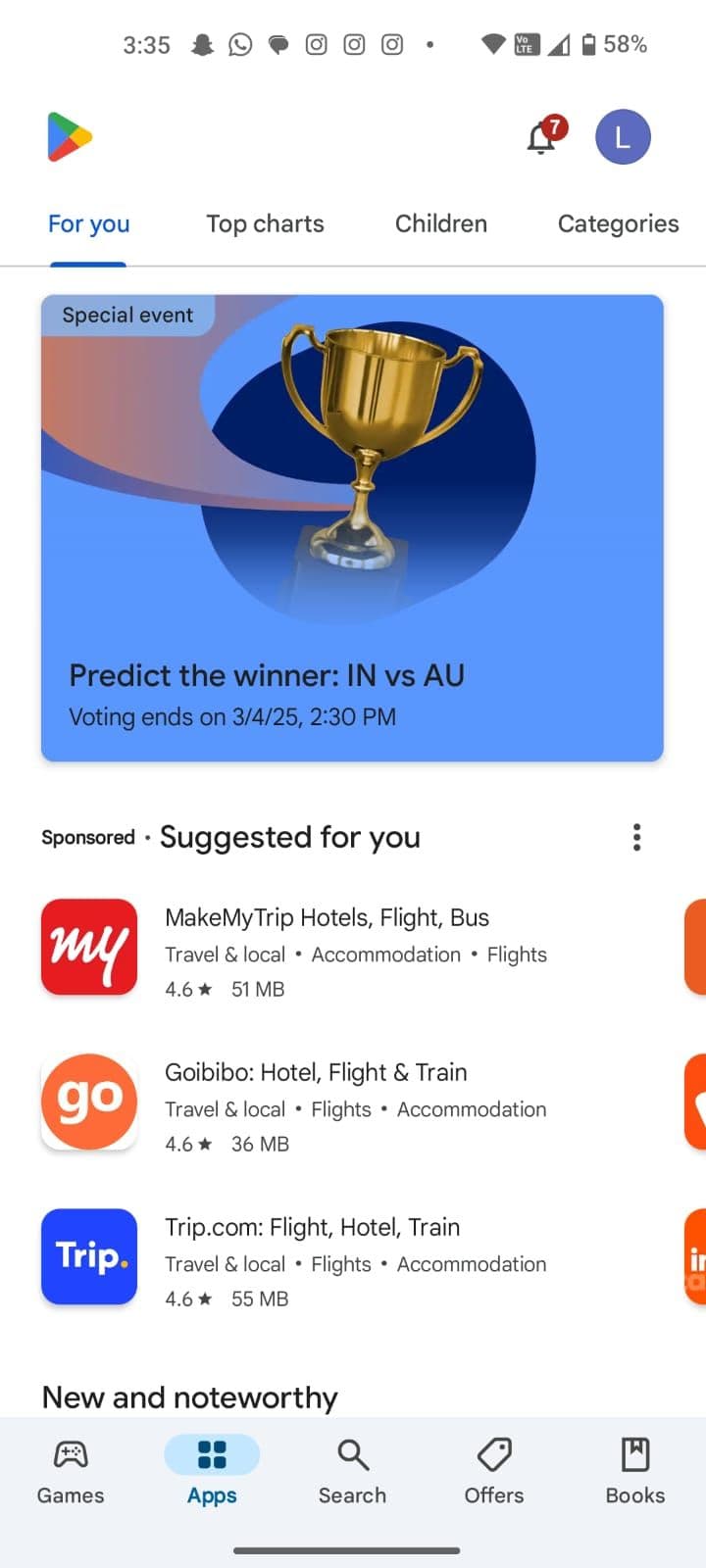Switch to the Offers tab
This screenshot has height=1568, width=706.
click(x=494, y=1471)
